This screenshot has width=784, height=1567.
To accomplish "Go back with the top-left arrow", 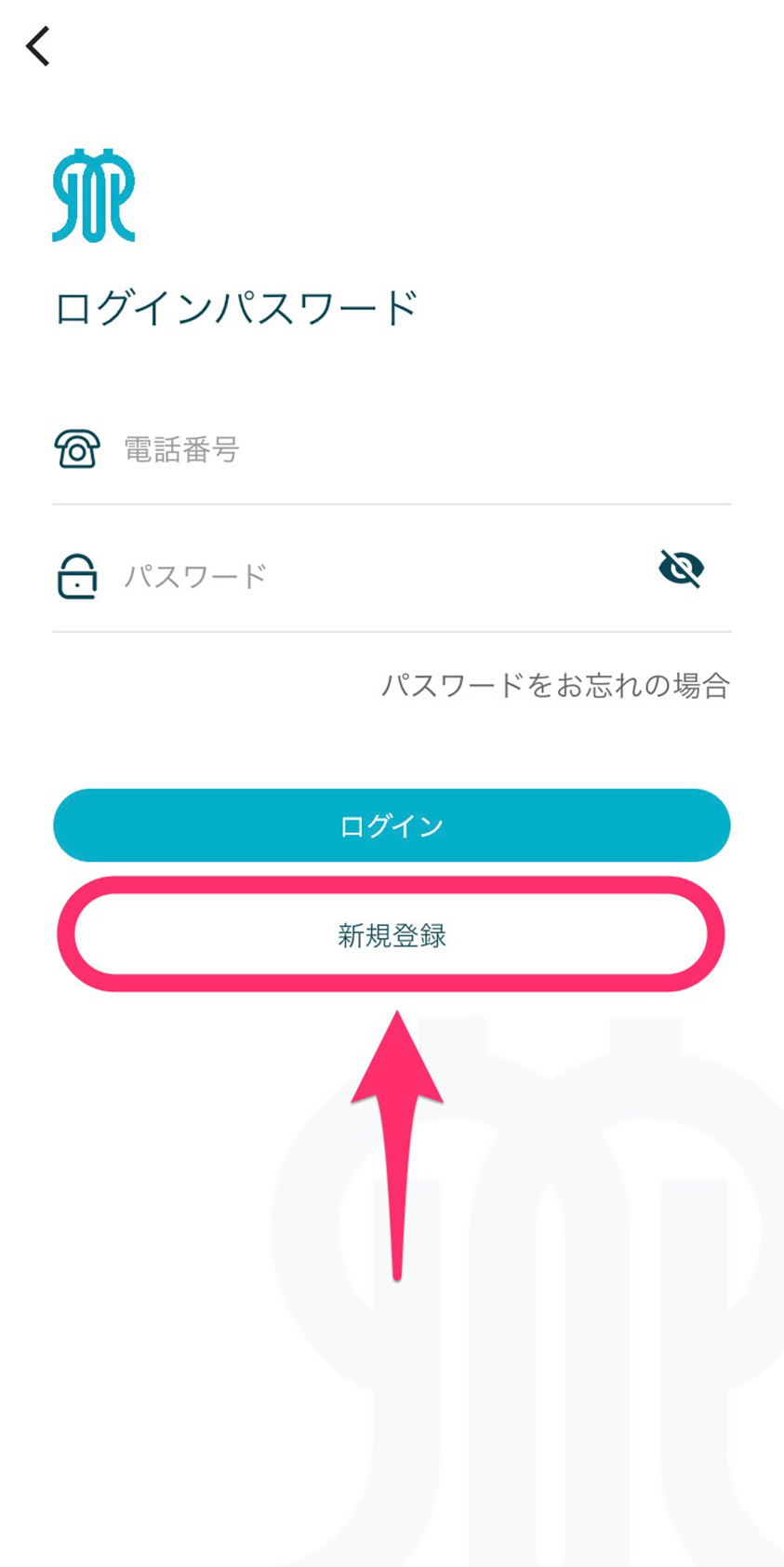I will 37,47.
